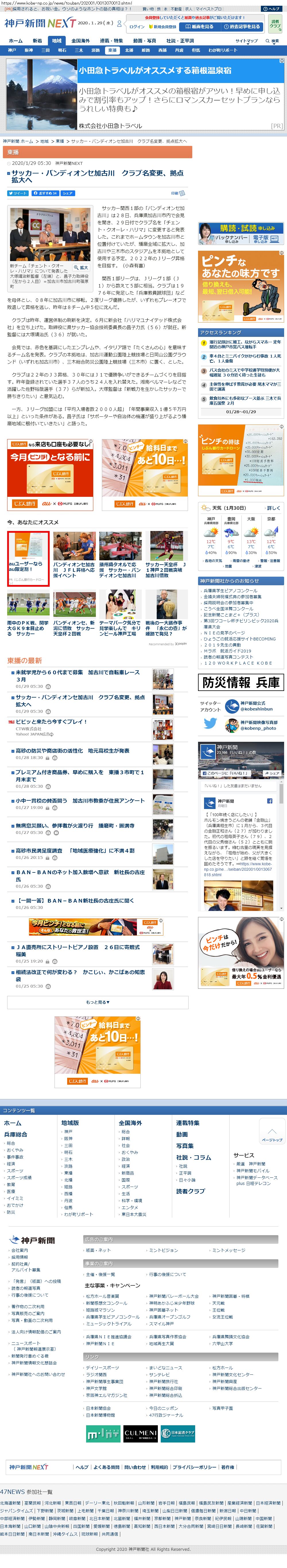287x1568 pixels.
Task: Open サイトマップ in the nav bar
Action: [x=246, y=41]
